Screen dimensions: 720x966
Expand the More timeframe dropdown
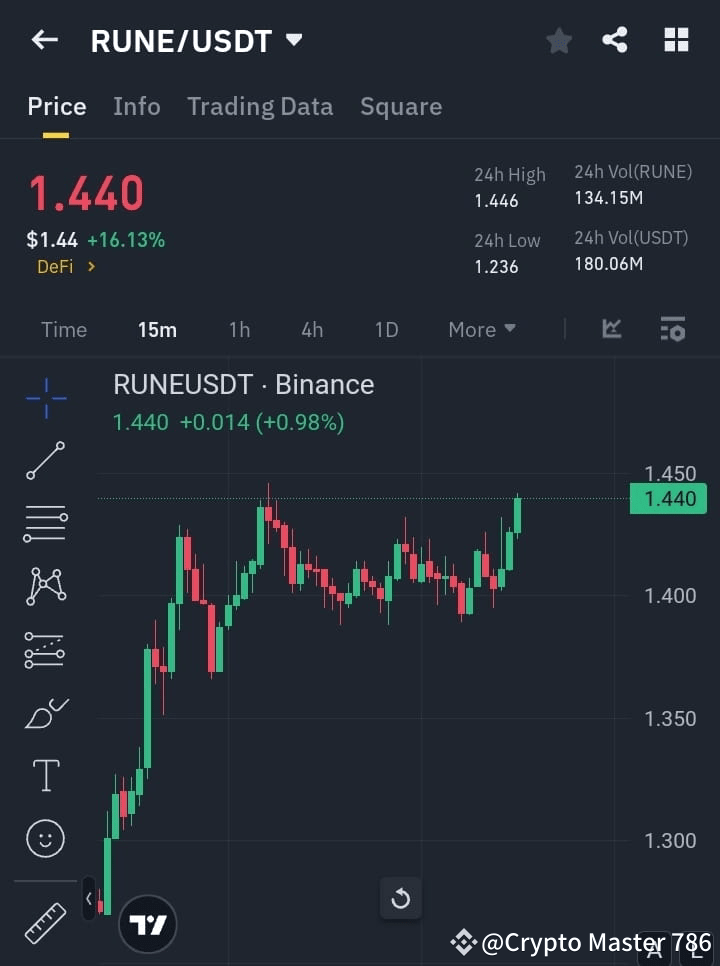point(481,329)
